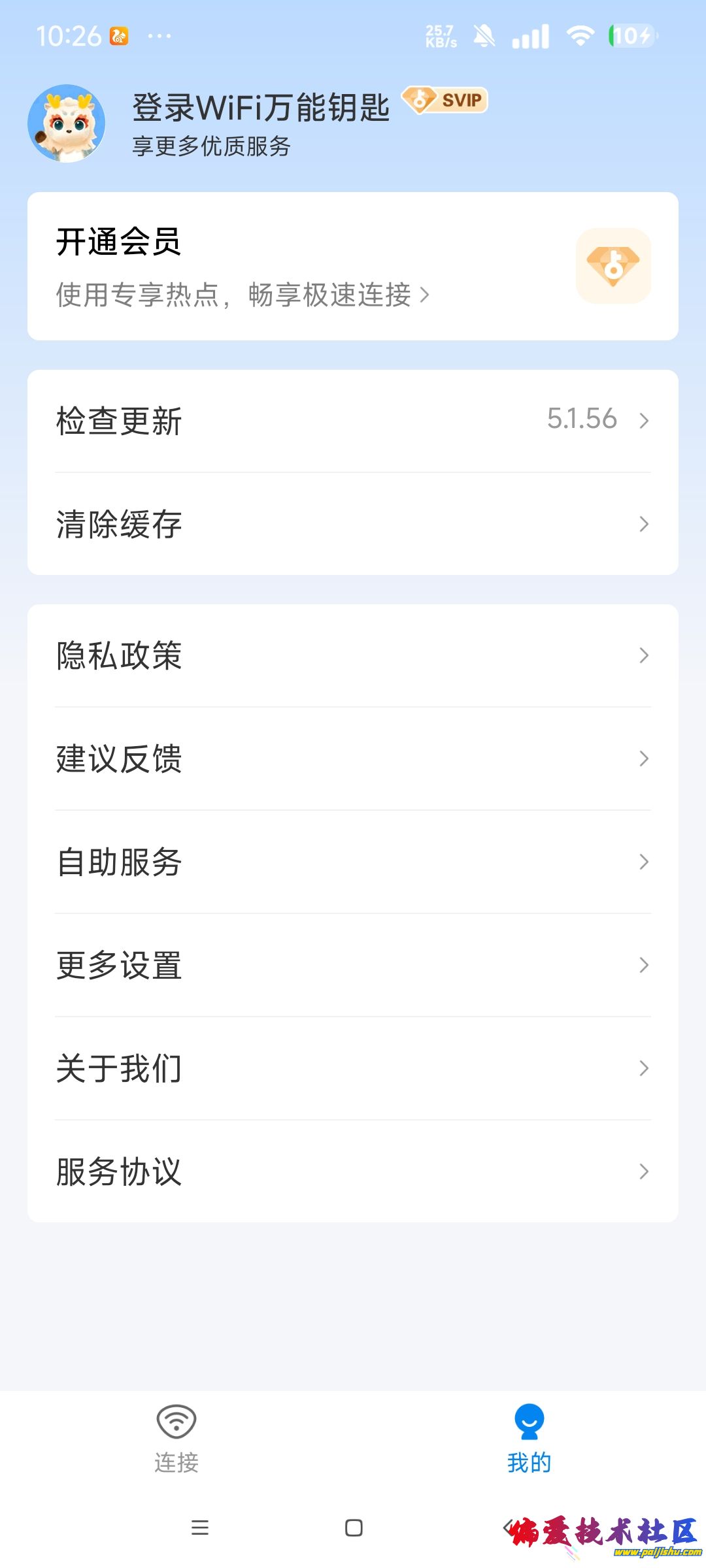706x1568 pixels.
Task: Tap the profile avatar to log in
Action: click(67, 123)
